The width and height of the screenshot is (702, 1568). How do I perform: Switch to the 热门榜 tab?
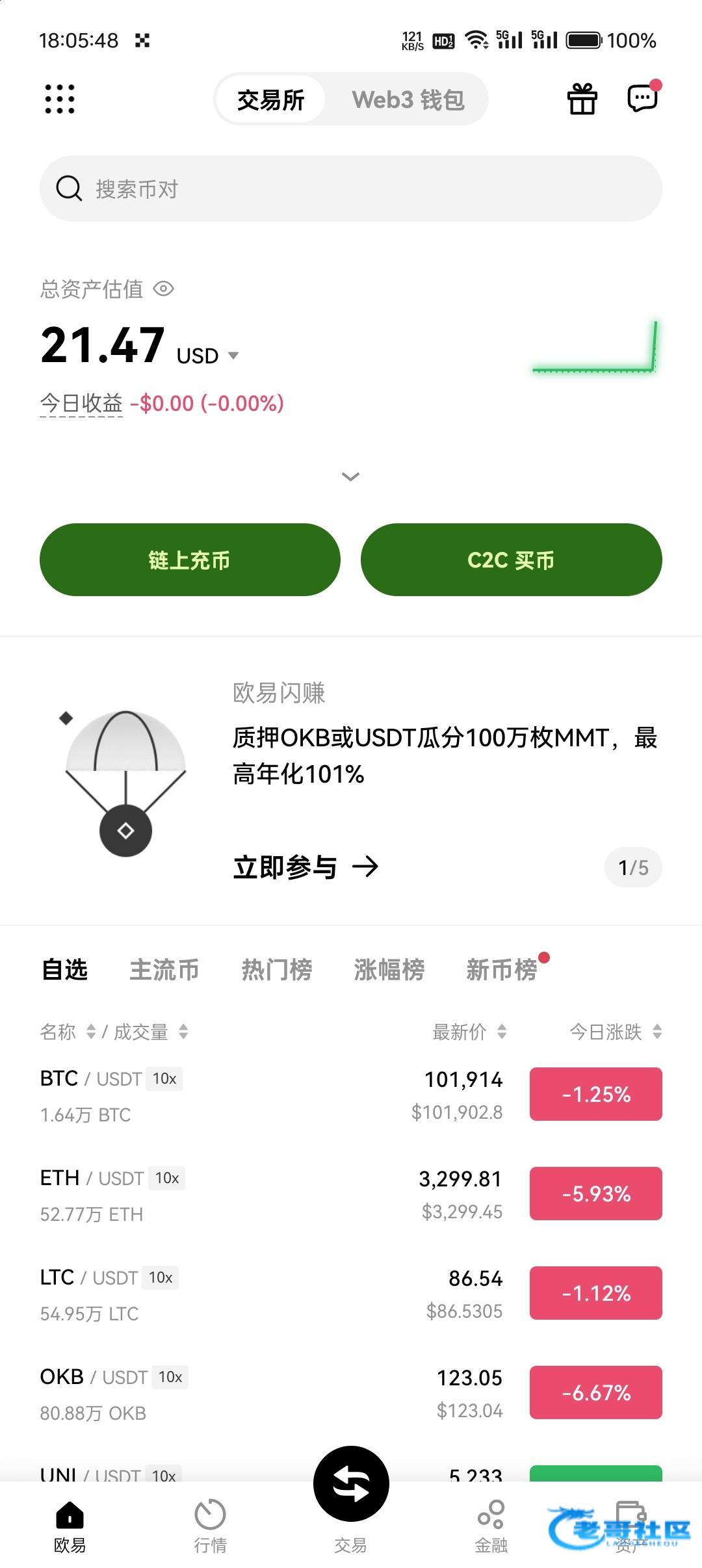click(277, 969)
